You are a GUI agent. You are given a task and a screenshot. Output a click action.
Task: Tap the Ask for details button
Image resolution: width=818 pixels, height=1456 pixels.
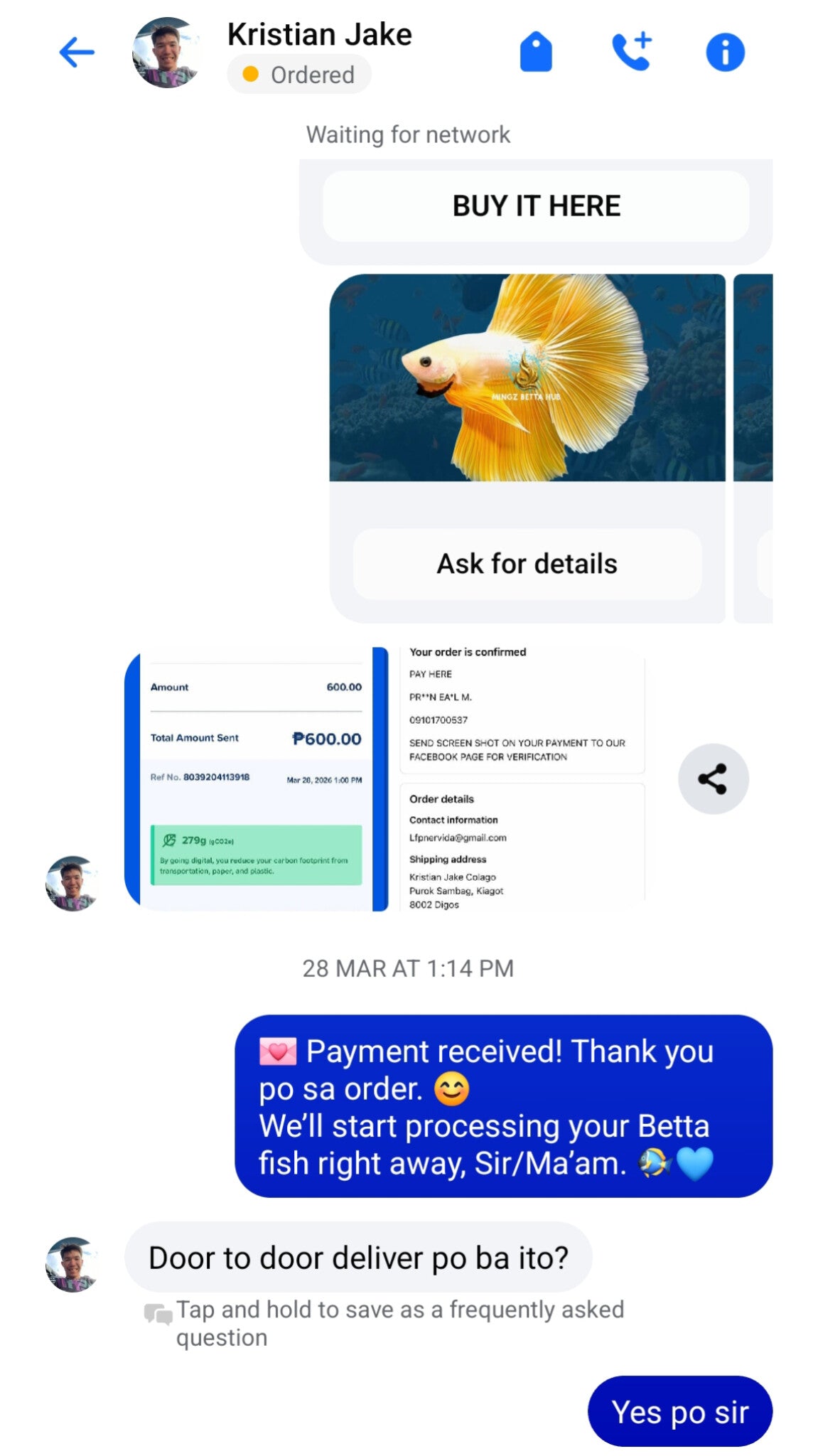tap(527, 564)
